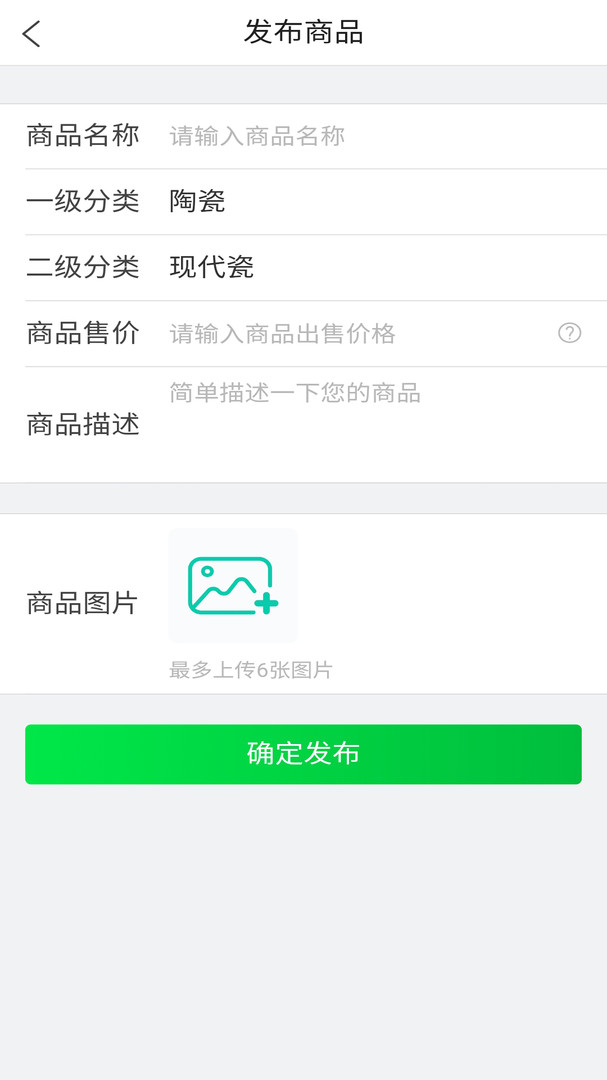The height and width of the screenshot is (1080, 607).
Task: Add a product image
Action: [x=233, y=586]
